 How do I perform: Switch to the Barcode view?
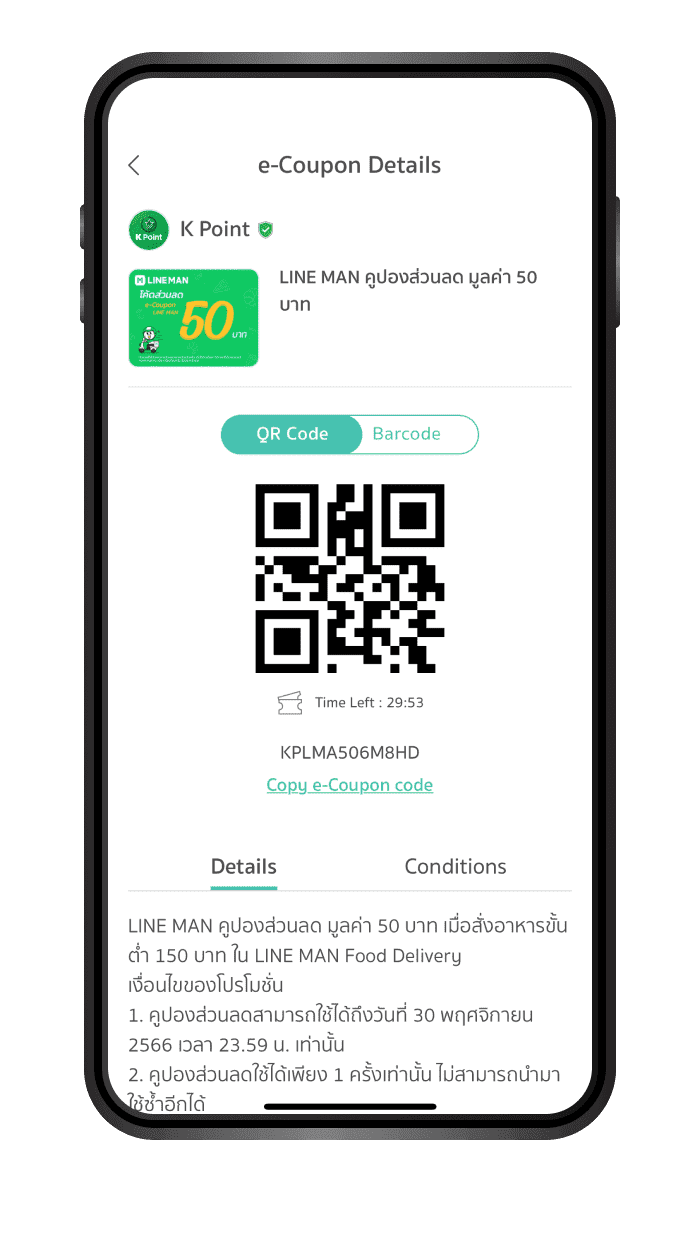pos(407,434)
